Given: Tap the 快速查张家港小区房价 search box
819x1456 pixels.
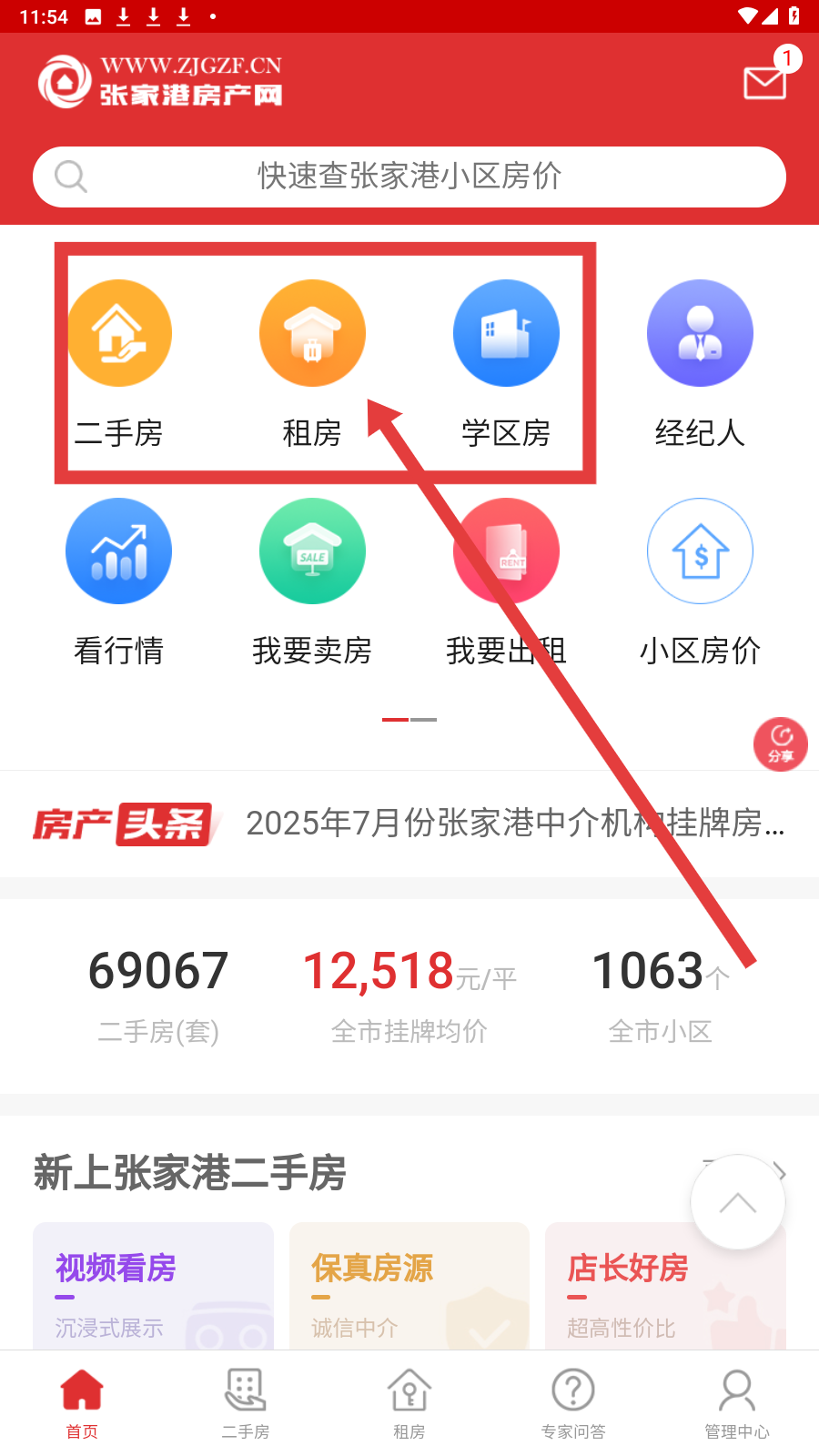Looking at the screenshot, I should coord(409,177).
